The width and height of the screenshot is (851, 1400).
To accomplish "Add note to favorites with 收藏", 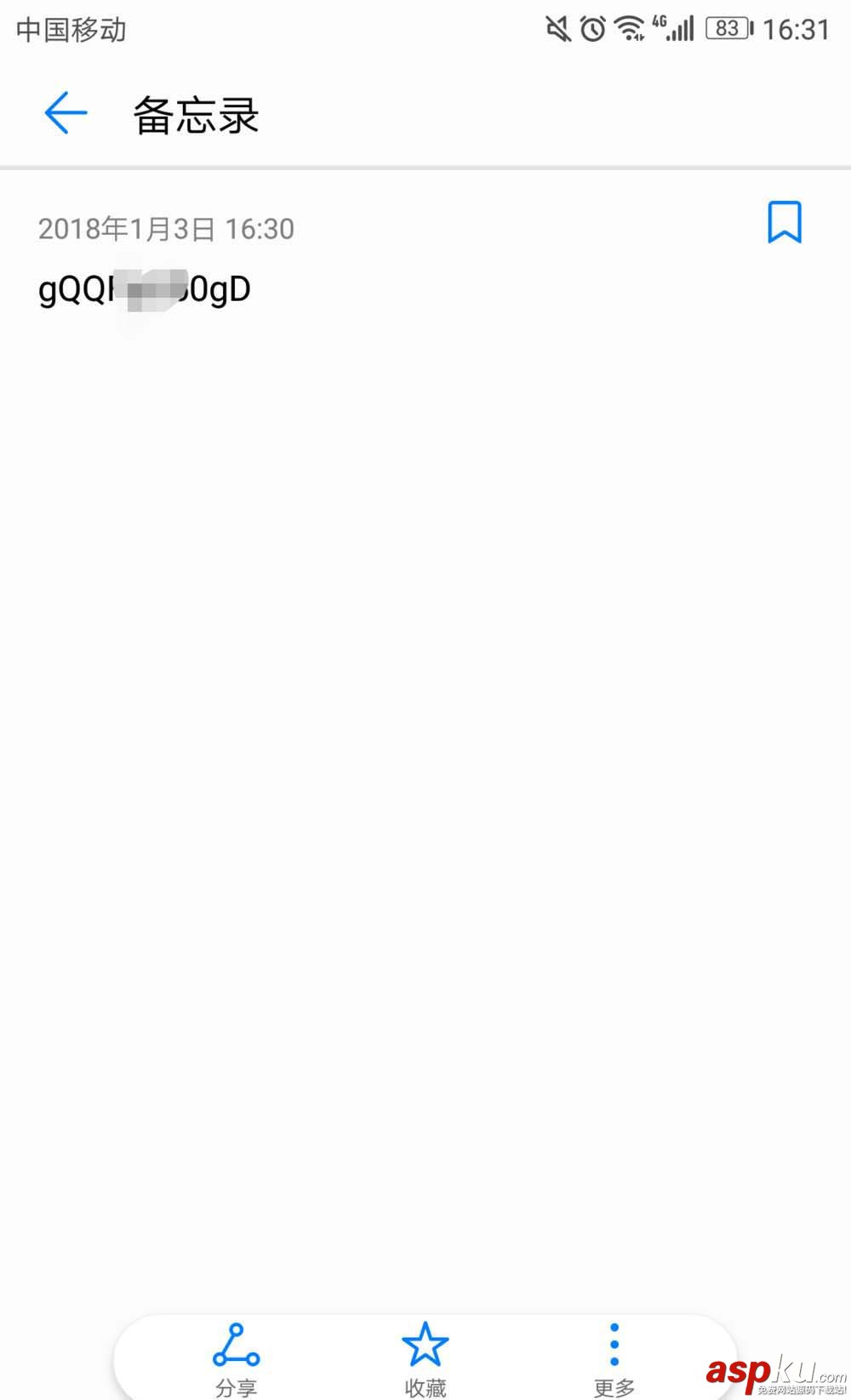I will (x=425, y=1357).
